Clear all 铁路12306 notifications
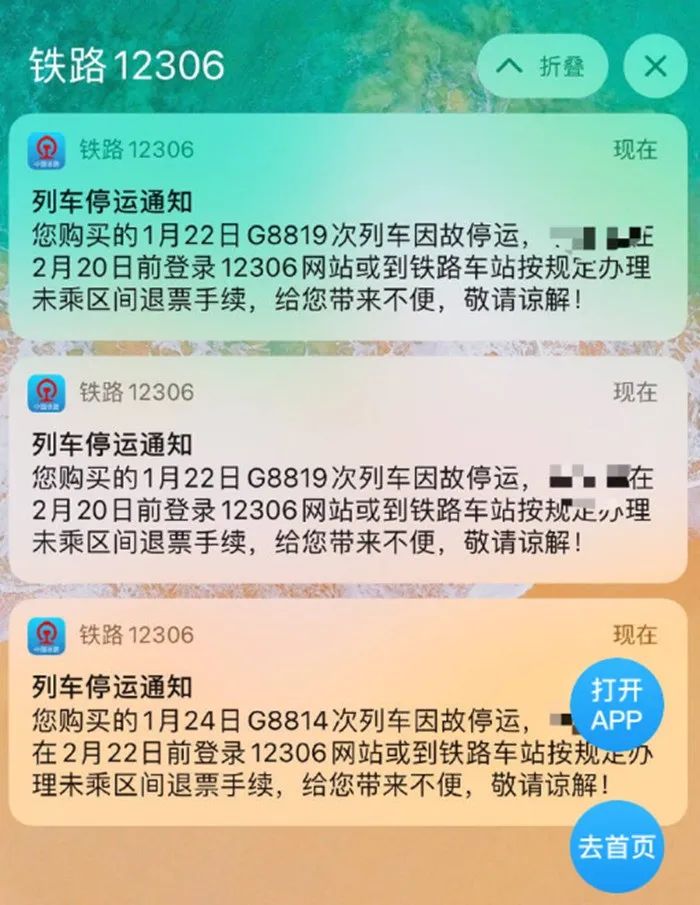 click(x=655, y=67)
